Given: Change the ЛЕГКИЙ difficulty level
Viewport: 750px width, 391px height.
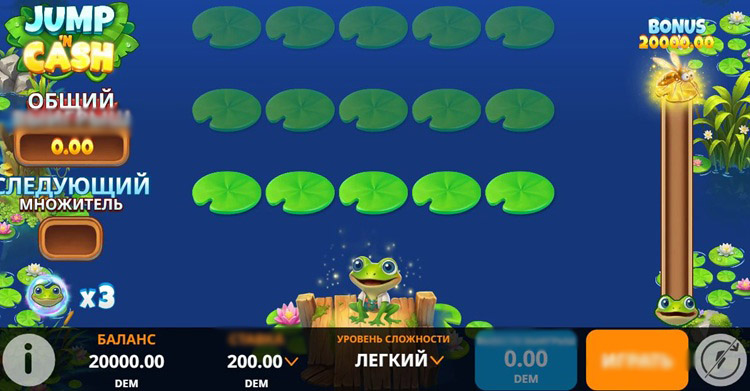Looking at the screenshot, I should (399, 360).
